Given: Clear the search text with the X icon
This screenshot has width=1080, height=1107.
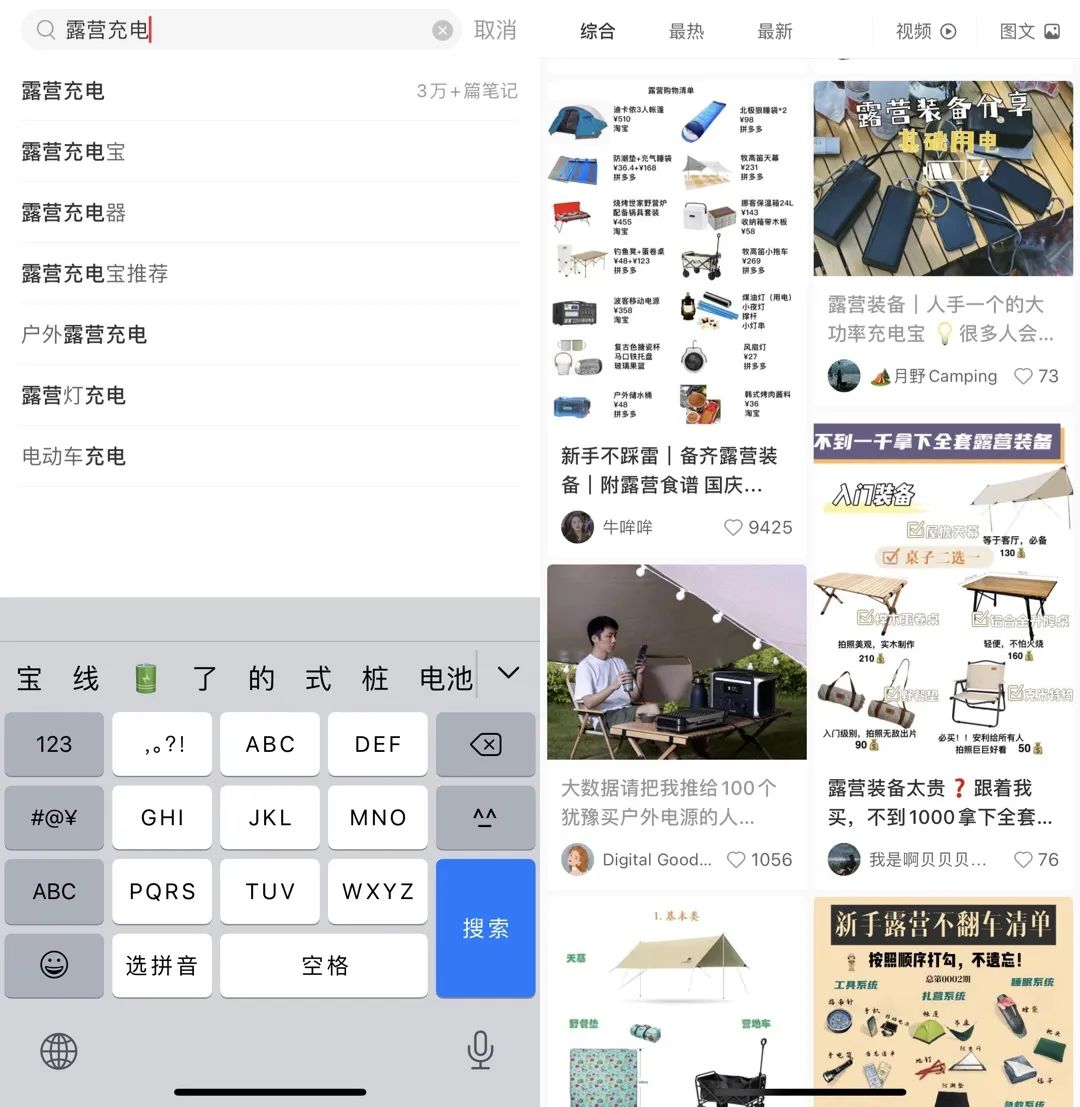Looking at the screenshot, I should (442, 31).
